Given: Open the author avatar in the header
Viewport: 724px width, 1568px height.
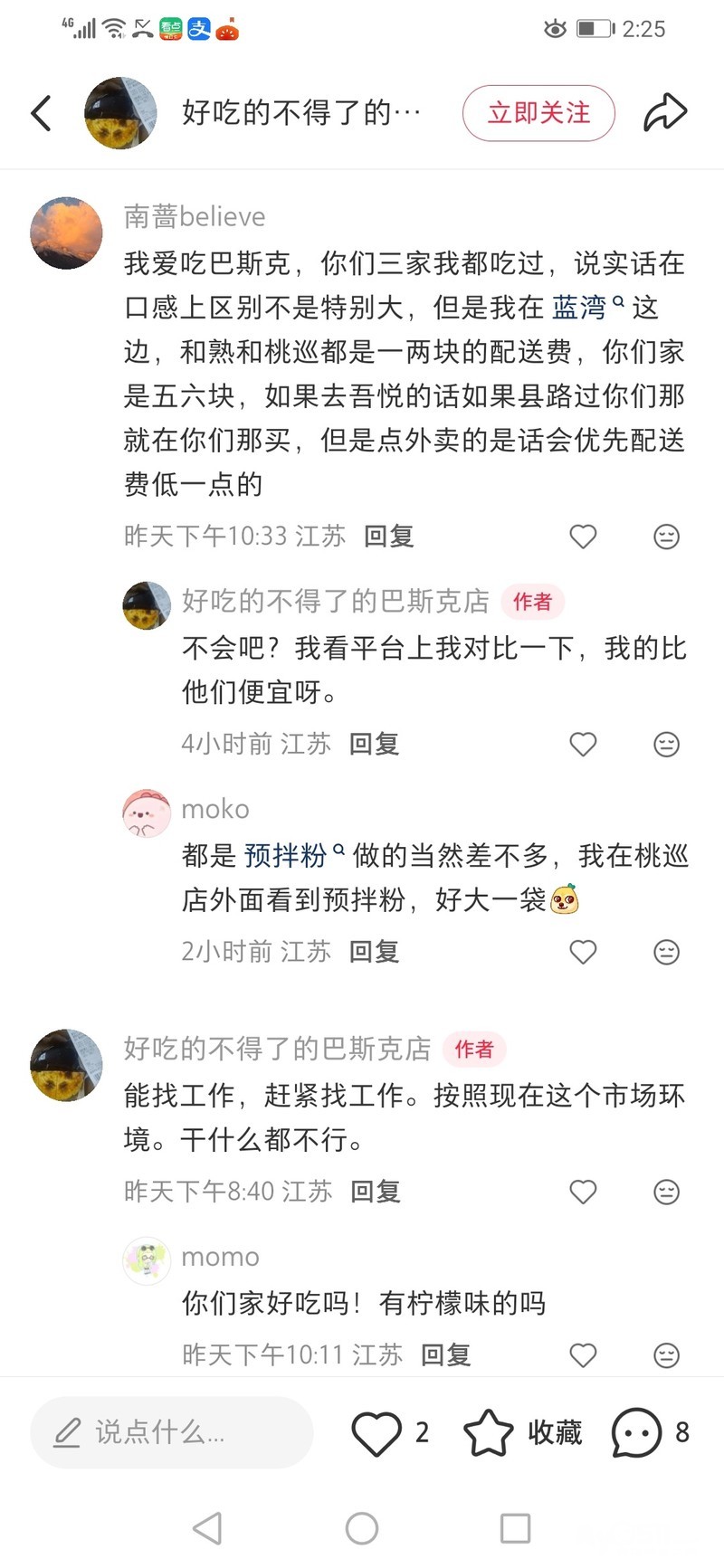Looking at the screenshot, I should click(120, 113).
